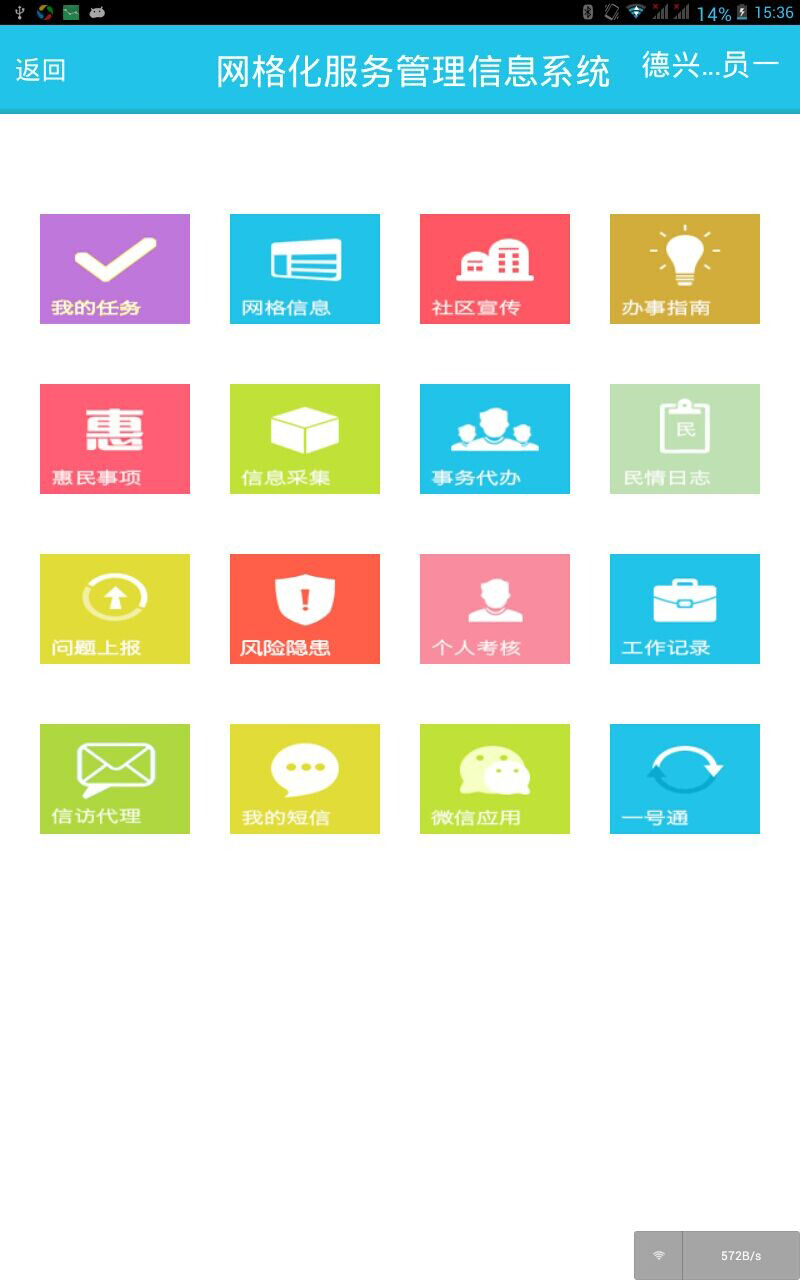Open the 我的任务 tile

(115, 269)
